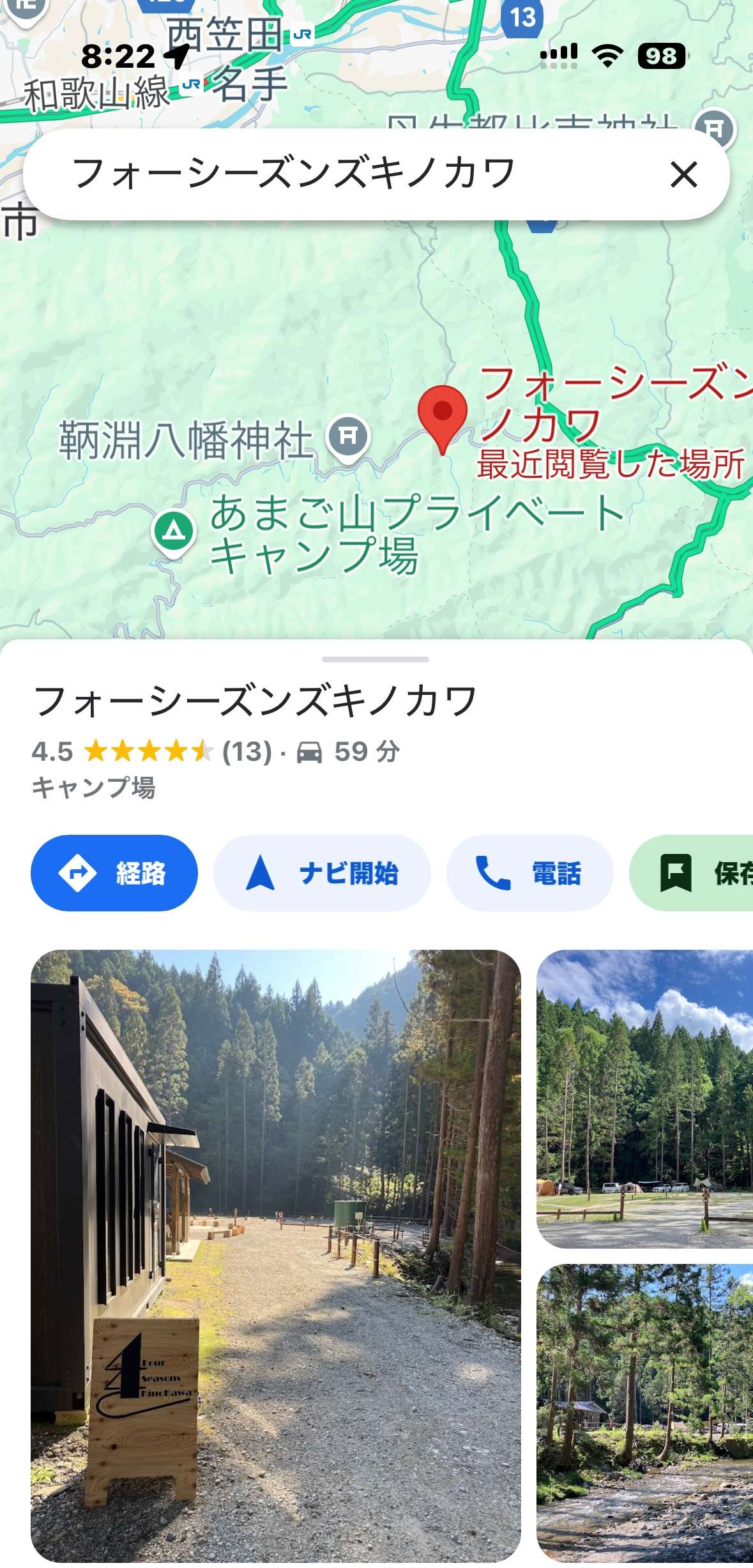
Task: Expand the place sheet using its drag handle
Action: (376, 659)
